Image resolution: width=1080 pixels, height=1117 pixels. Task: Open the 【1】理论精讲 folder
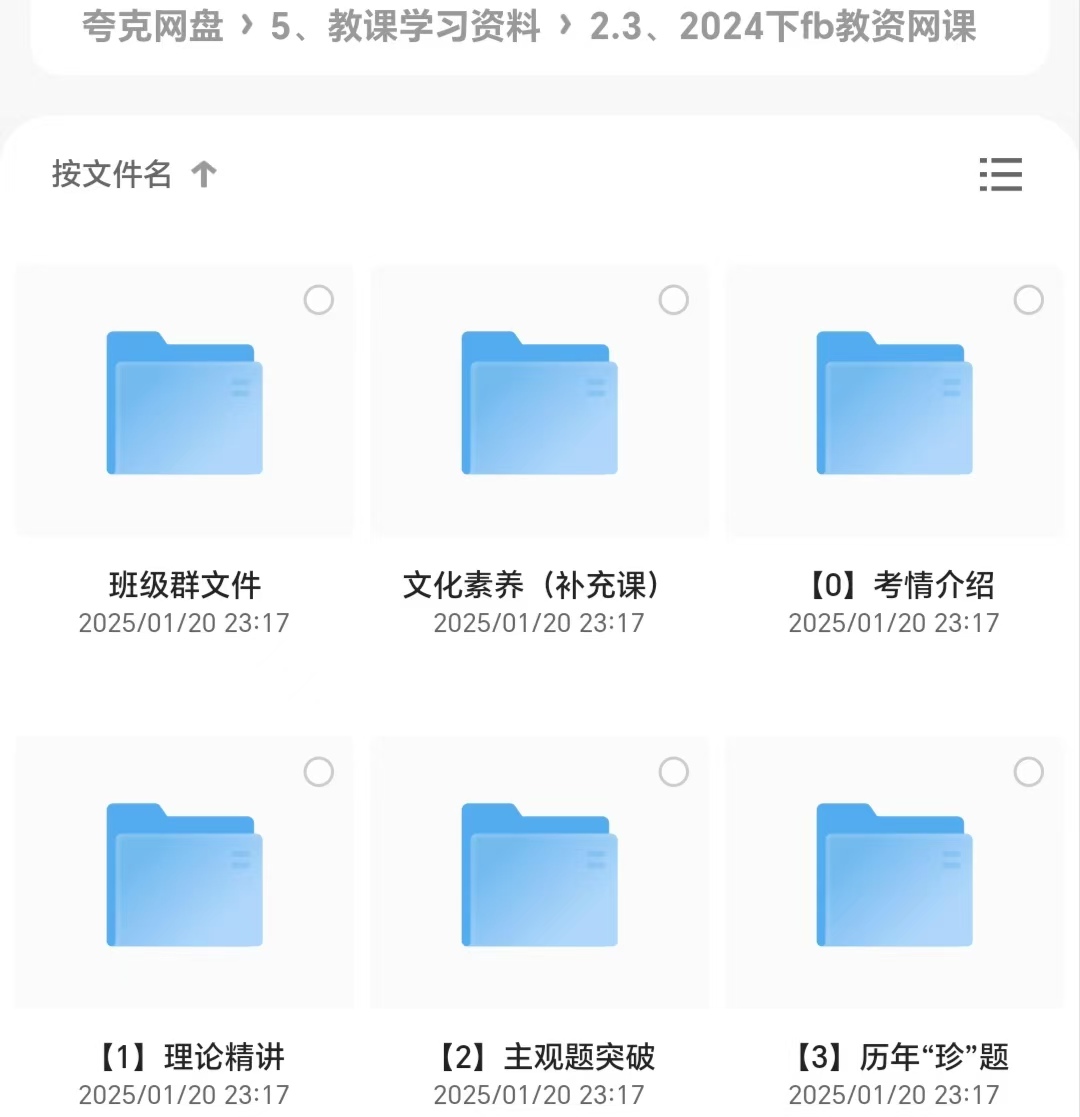(x=184, y=874)
